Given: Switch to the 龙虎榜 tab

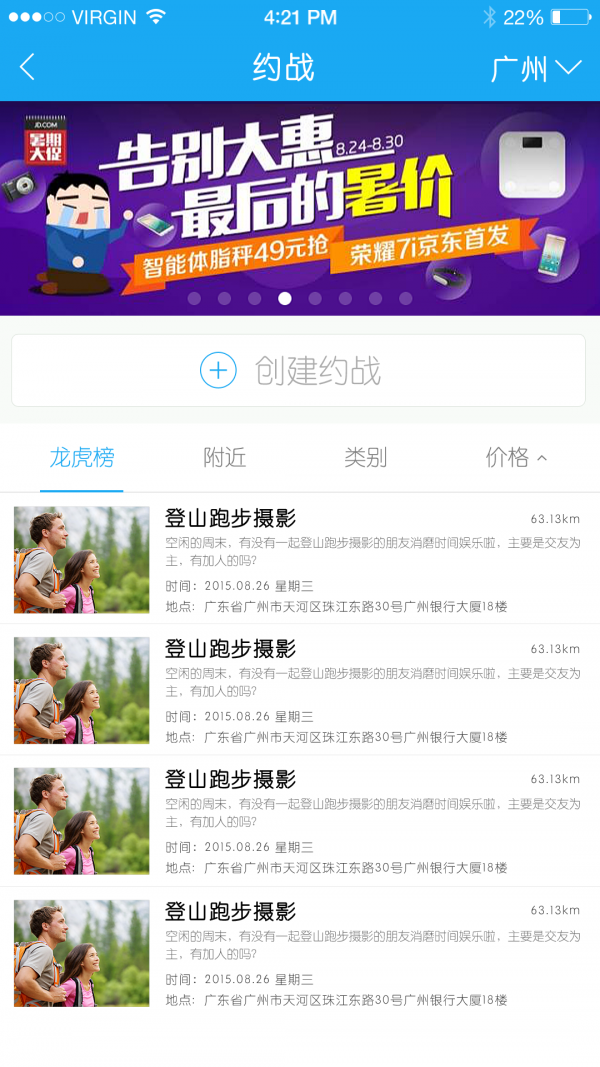Looking at the screenshot, I should click(x=82, y=458).
